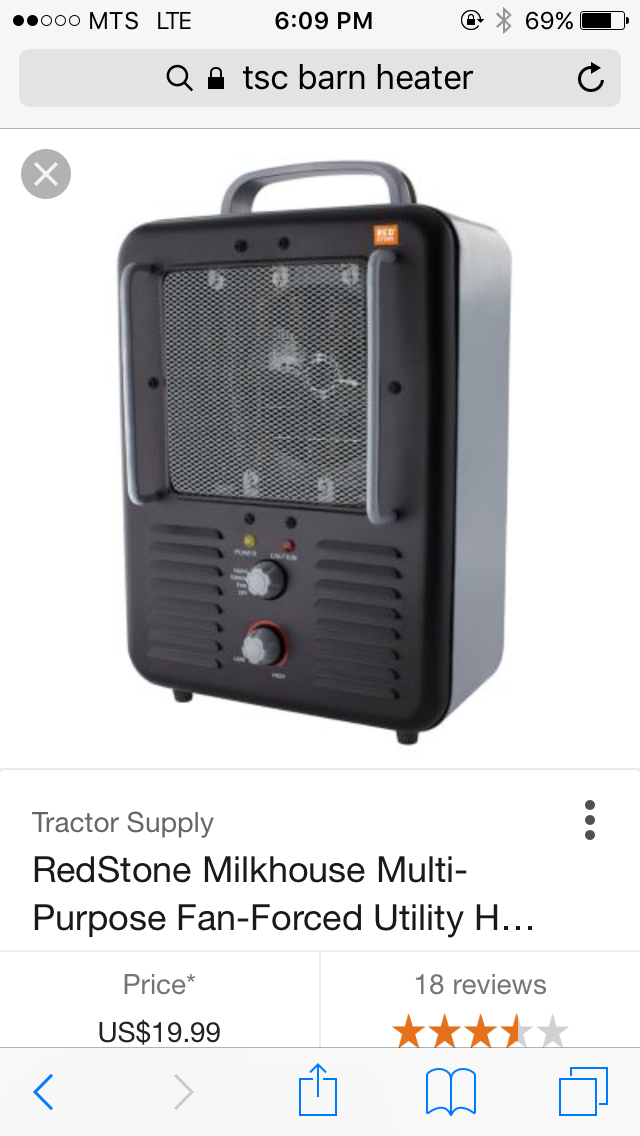Viewport: 640px width, 1136px height.
Task: Open the RedStone Milkhouse heater listing
Action: pos(283,894)
